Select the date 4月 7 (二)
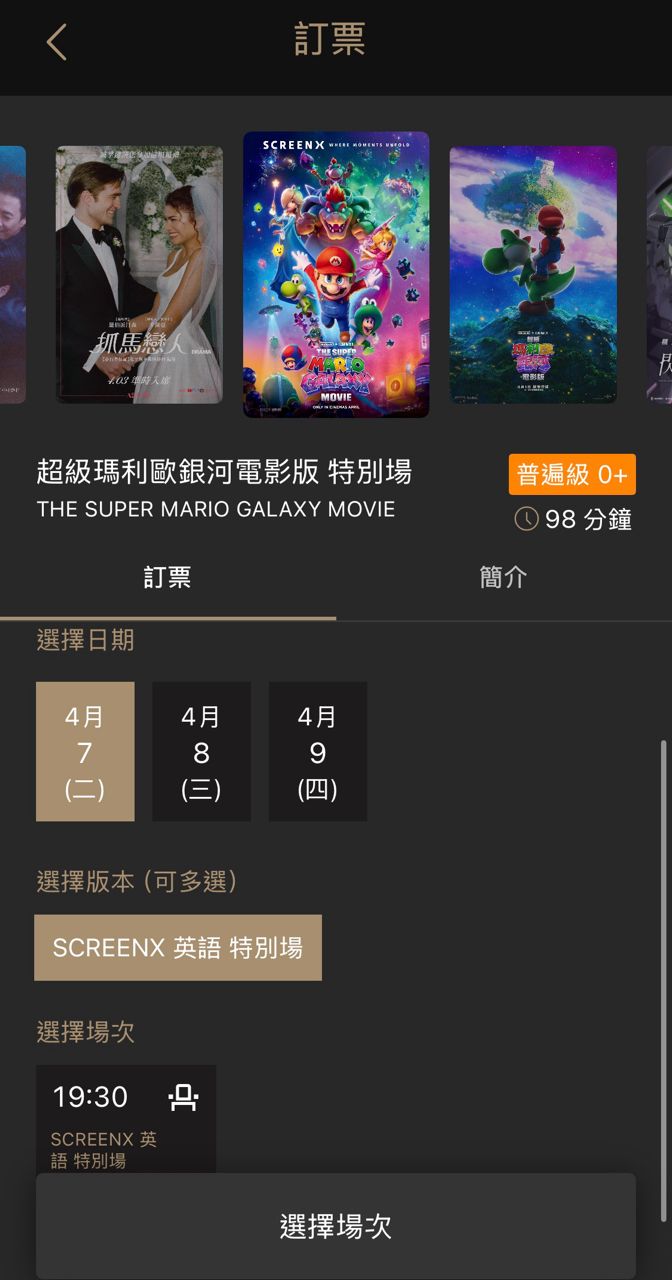 tap(85, 751)
